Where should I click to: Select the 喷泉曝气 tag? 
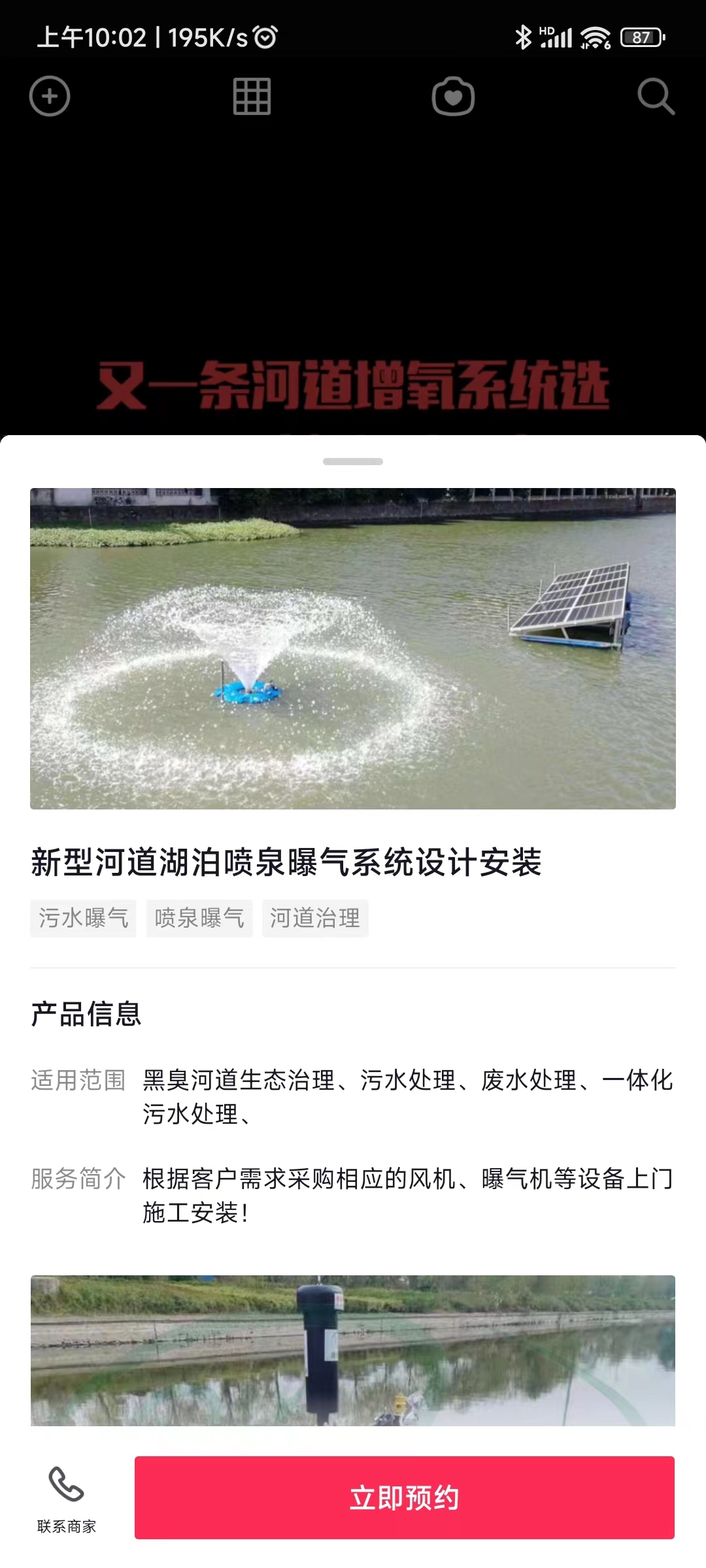199,918
